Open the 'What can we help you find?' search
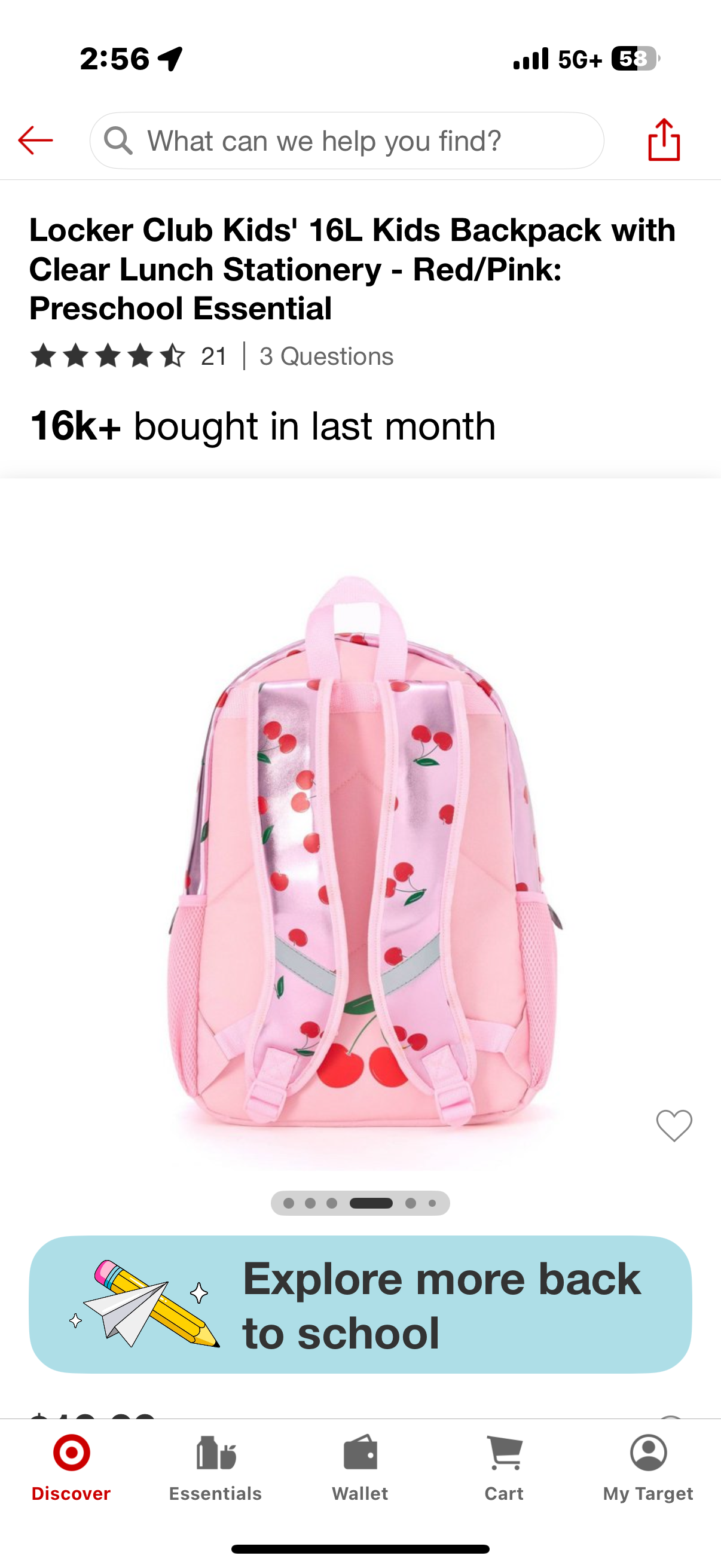 [x=347, y=141]
